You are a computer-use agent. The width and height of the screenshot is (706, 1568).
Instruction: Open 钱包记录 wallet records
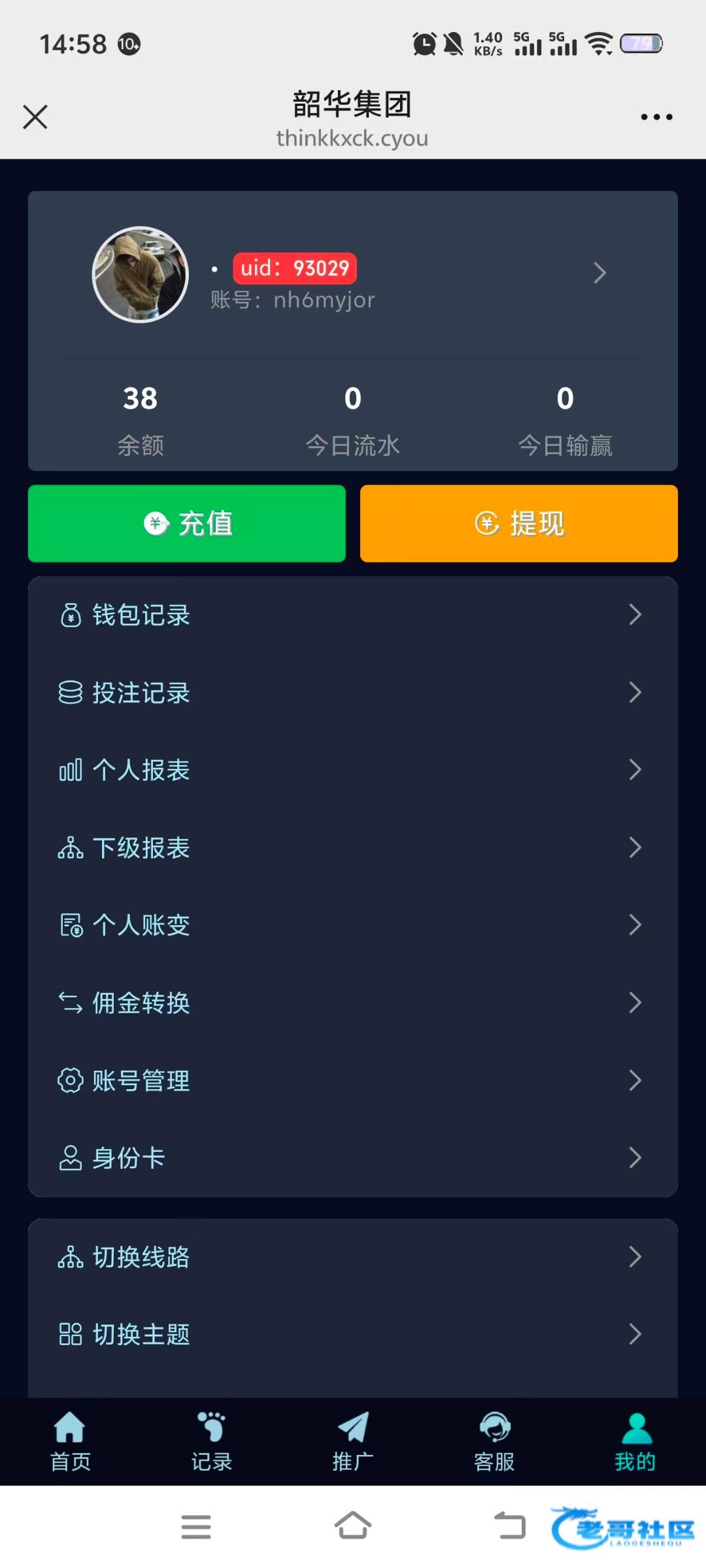pyautogui.click(x=353, y=615)
